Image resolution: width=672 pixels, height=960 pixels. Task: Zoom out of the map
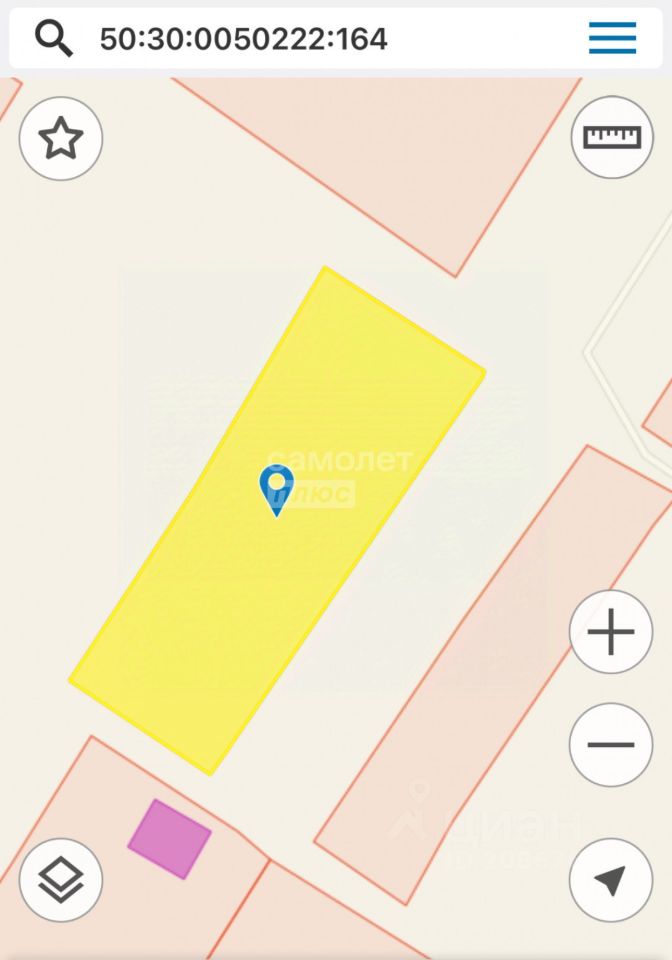[611, 745]
